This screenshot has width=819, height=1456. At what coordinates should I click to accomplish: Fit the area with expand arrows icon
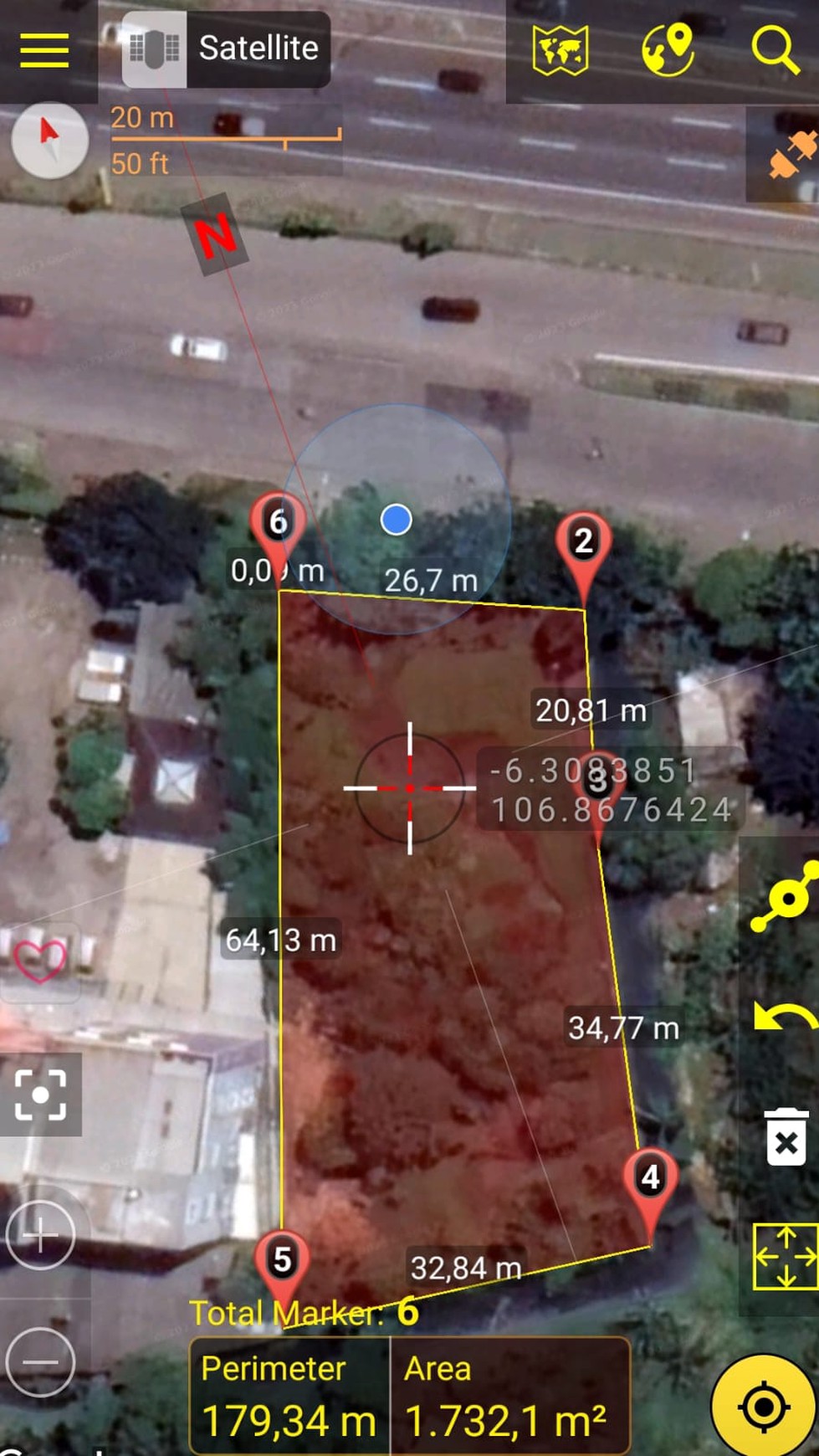coord(785,1256)
